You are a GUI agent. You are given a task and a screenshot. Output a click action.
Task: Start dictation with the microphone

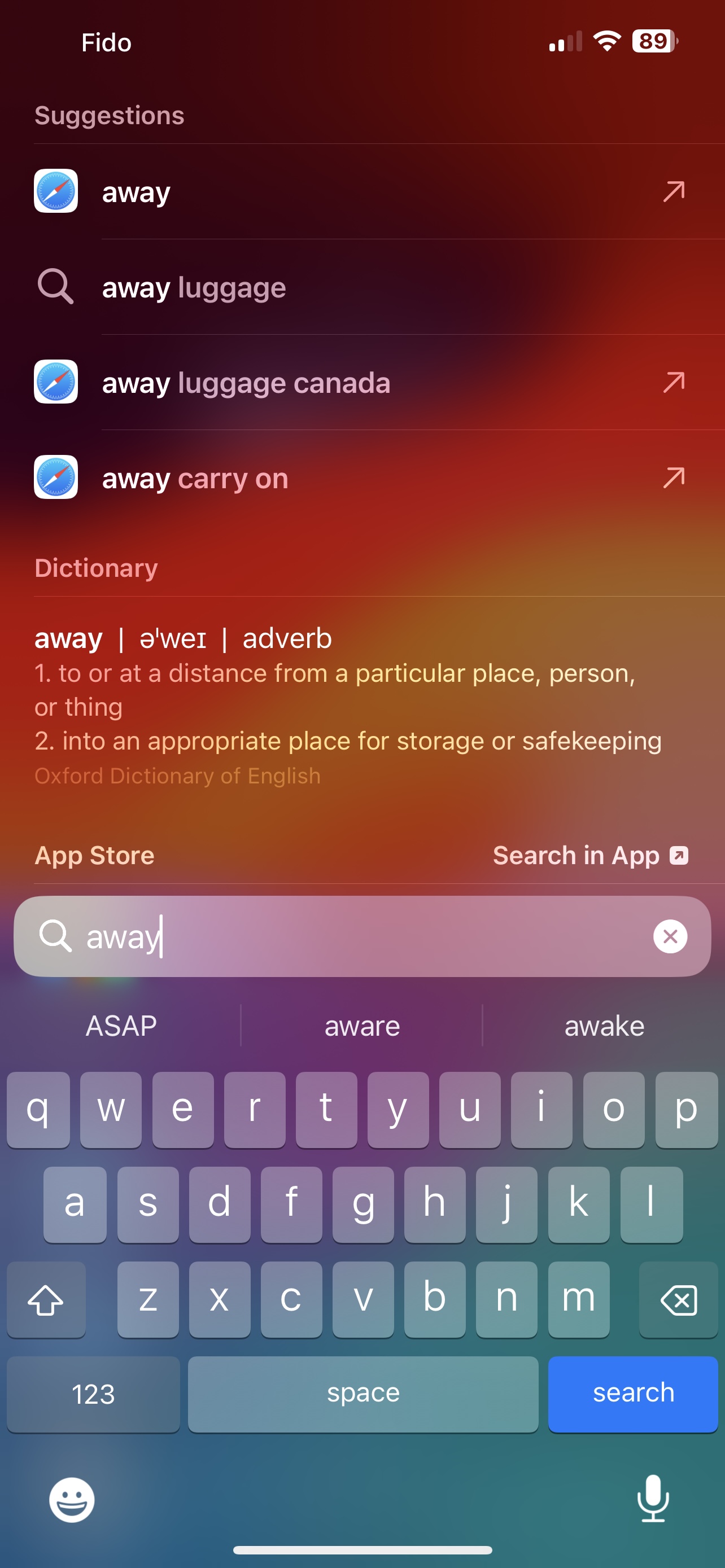coord(653,1499)
